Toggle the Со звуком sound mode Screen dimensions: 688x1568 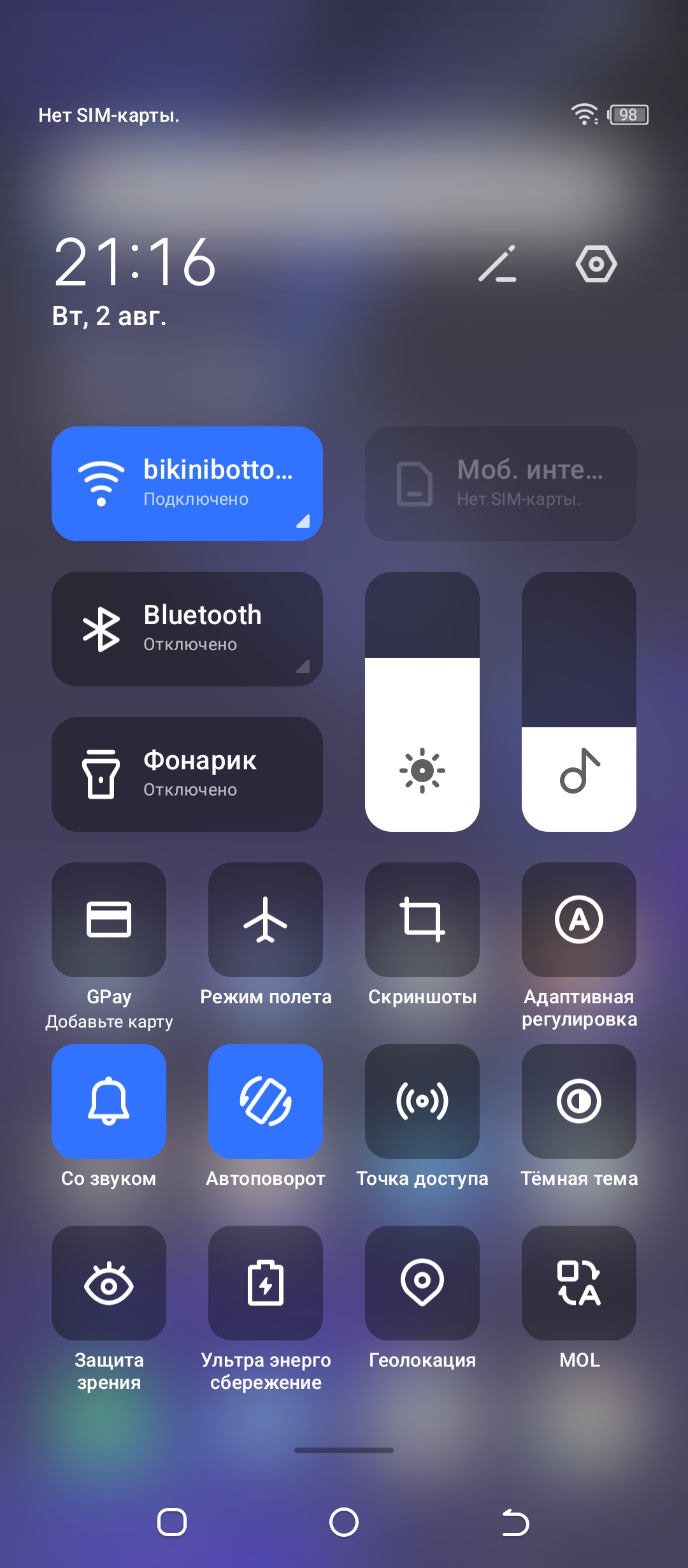109,1101
